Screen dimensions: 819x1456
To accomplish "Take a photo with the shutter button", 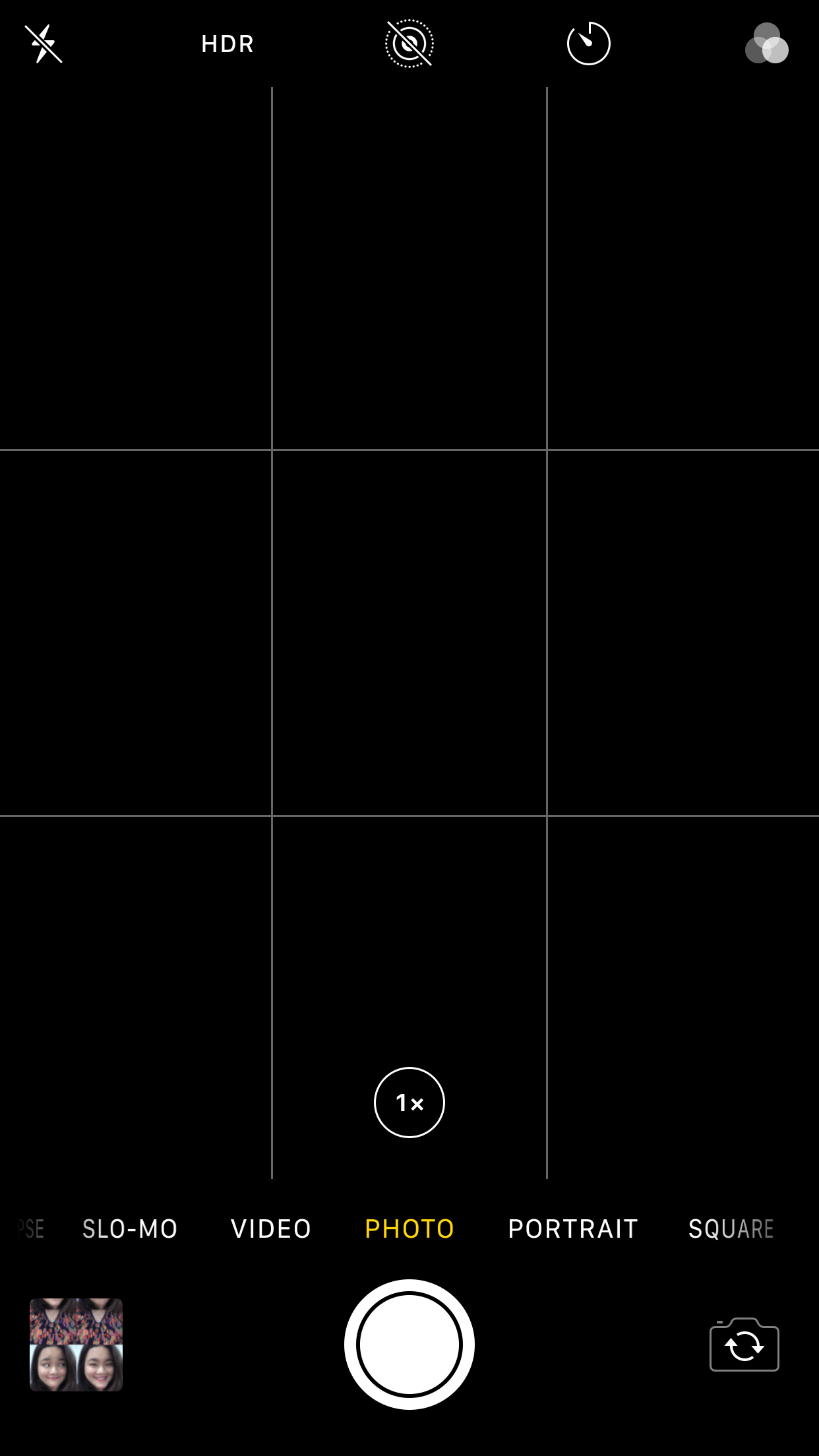I will [x=409, y=1344].
